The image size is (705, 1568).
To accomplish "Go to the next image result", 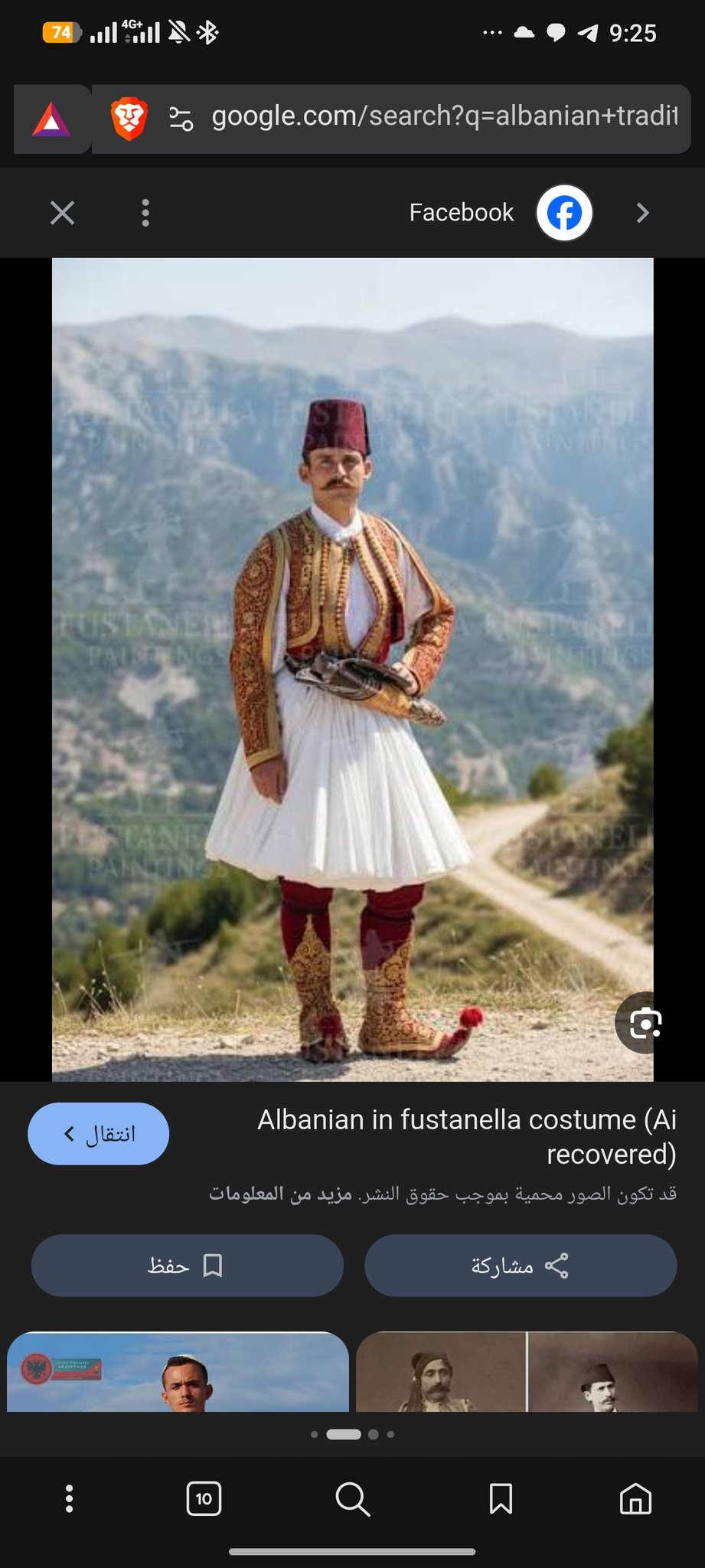I will tap(642, 213).
